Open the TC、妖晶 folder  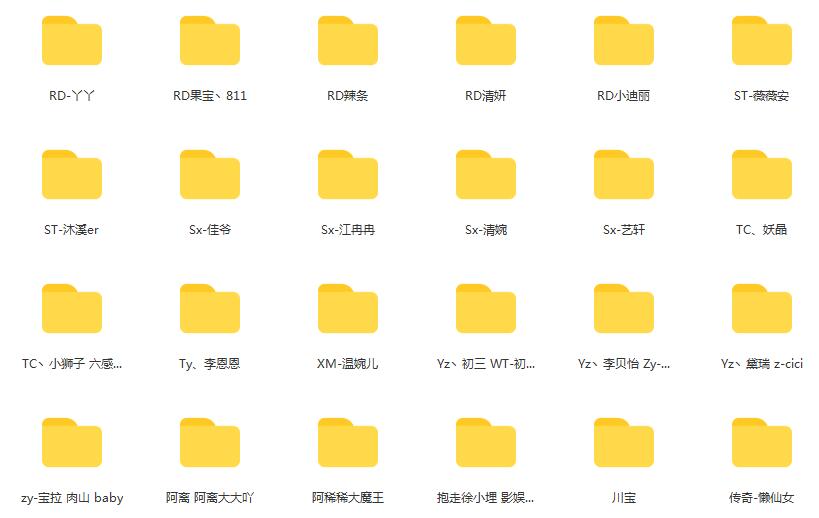pyautogui.click(x=762, y=176)
